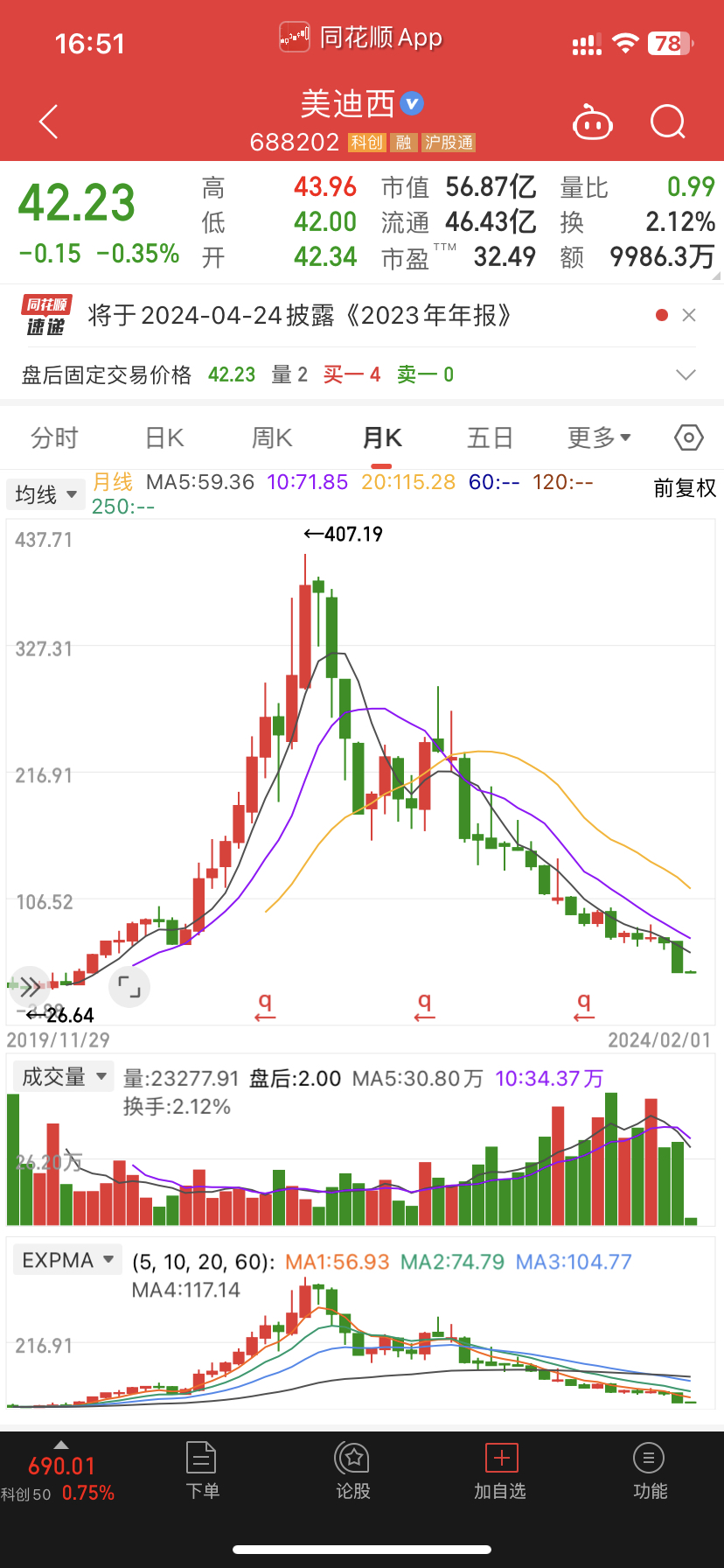
Task: Open the AI robot assistant
Action: click(x=592, y=123)
